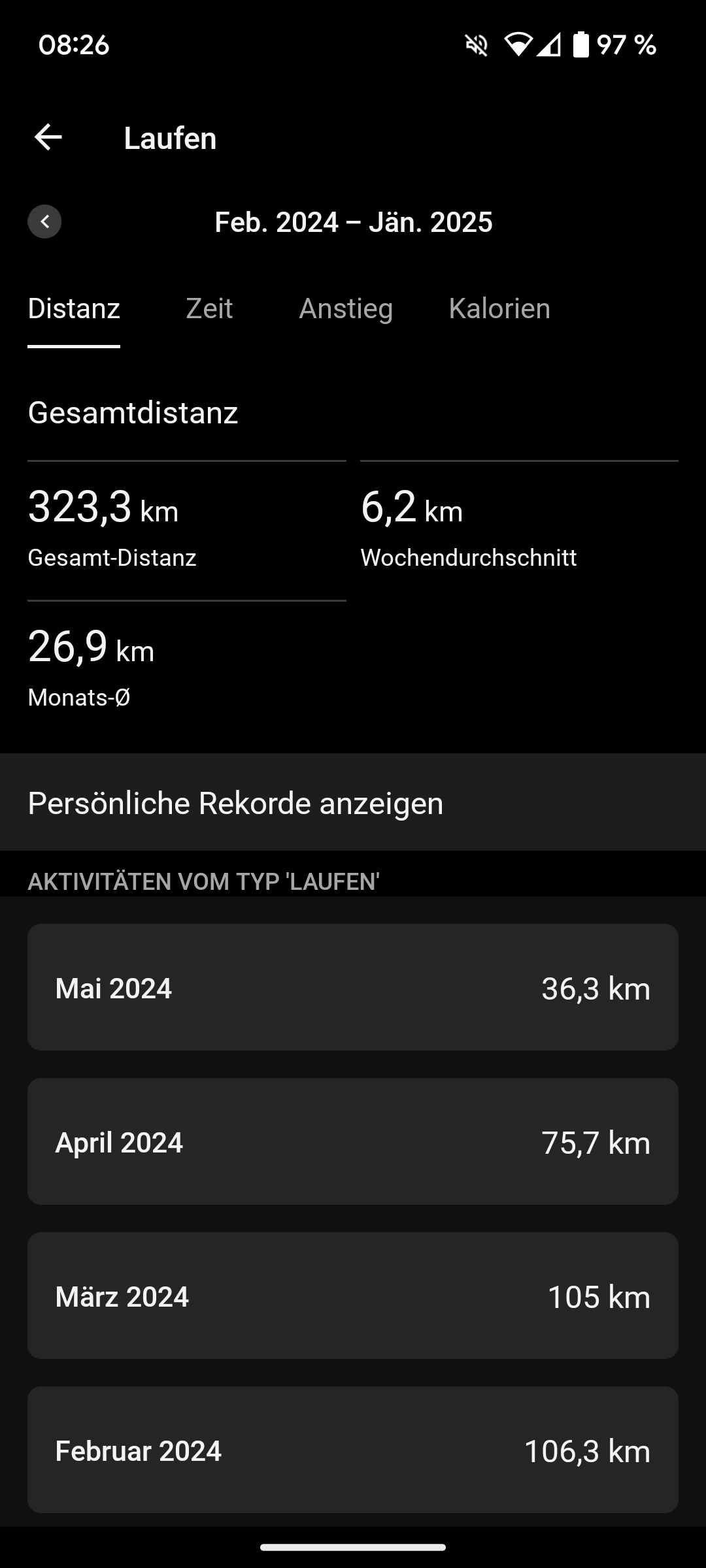Switch to the Zeit tab
Image resolution: width=706 pixels, height=1568 pixels.
tap(209, 308)
